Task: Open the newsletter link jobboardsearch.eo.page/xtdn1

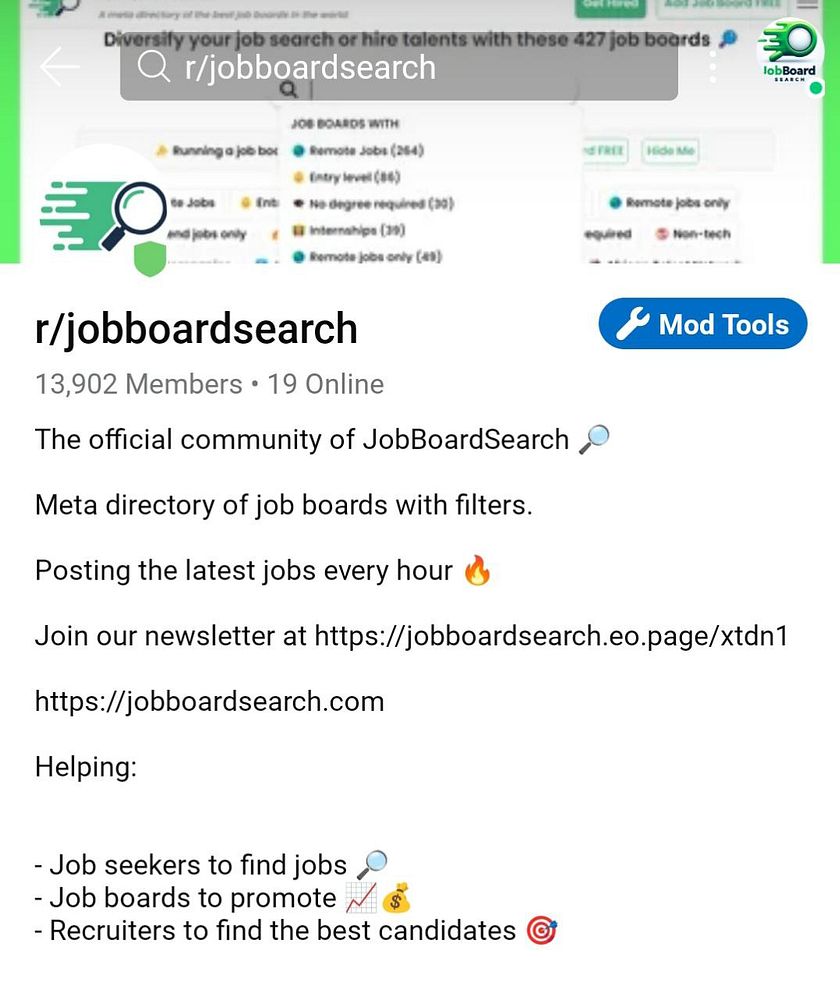Action: 551,636
